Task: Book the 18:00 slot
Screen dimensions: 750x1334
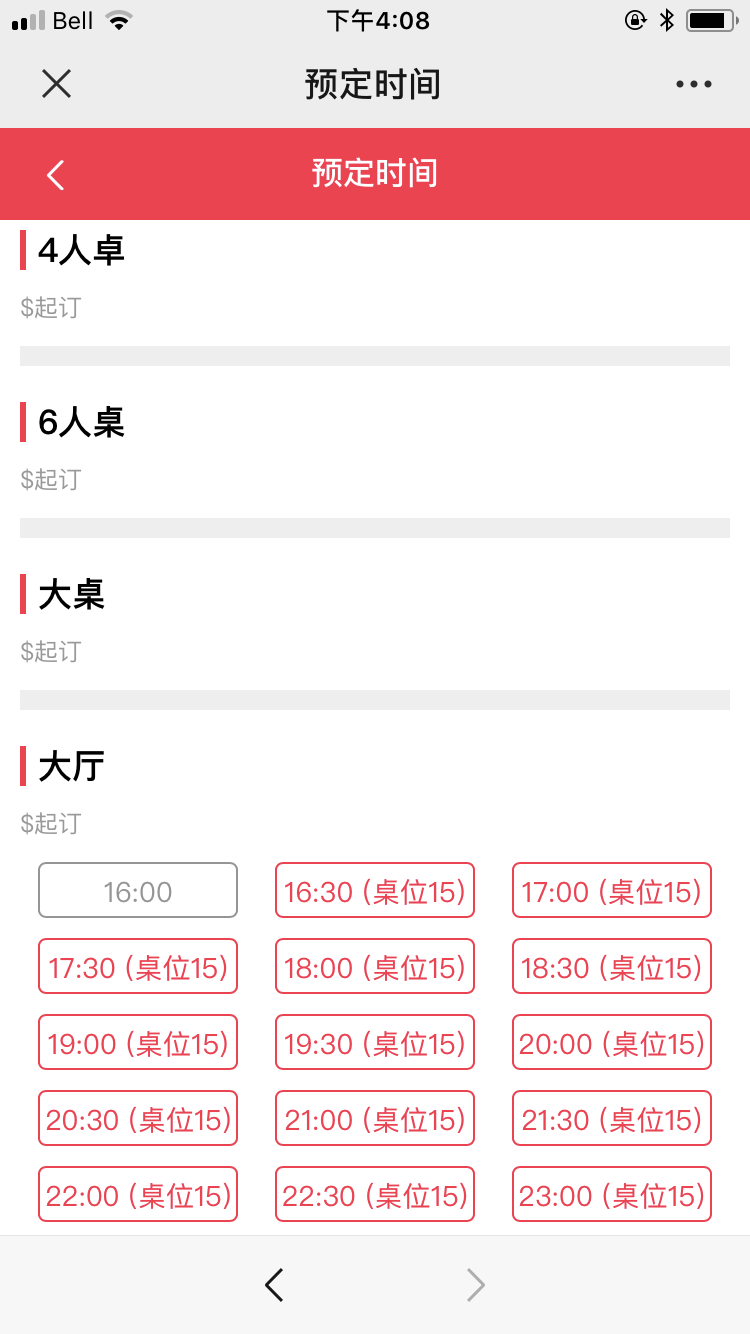Action: [375, 966]
